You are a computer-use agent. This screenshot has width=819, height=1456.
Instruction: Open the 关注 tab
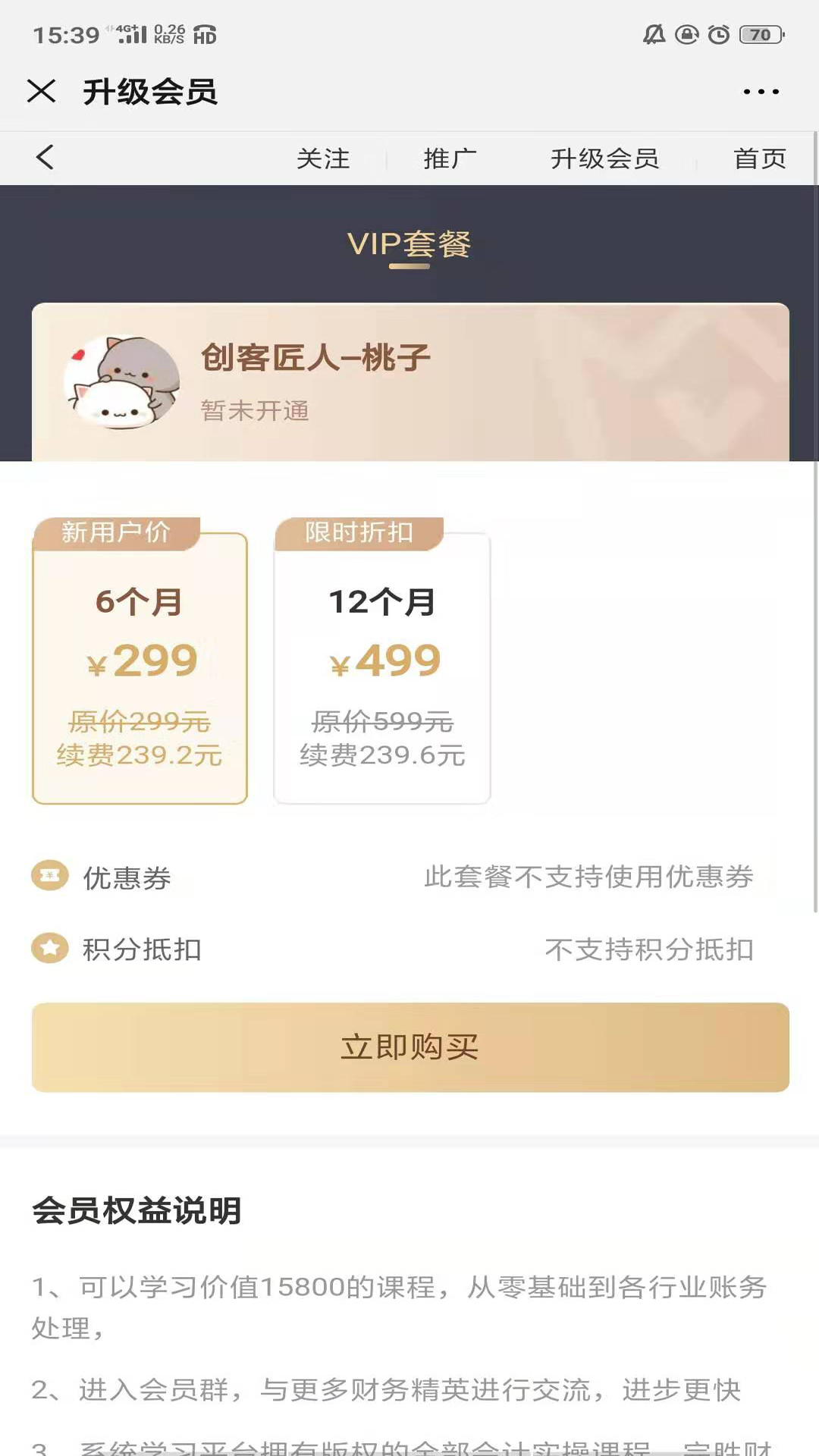point(323,158)
